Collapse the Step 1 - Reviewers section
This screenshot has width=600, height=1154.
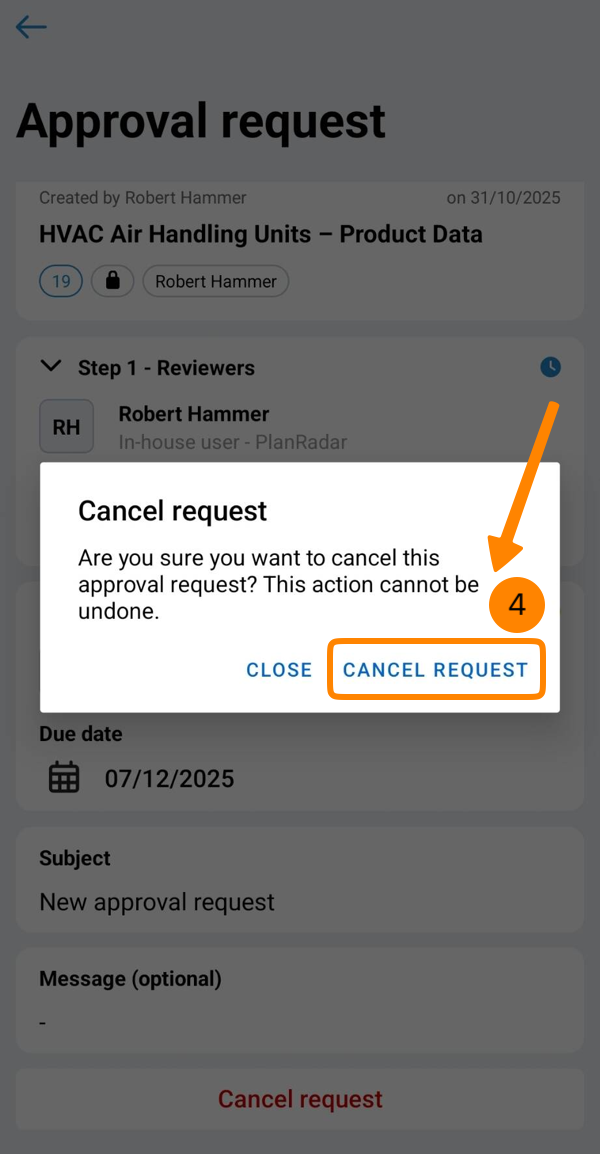point(50,367)
